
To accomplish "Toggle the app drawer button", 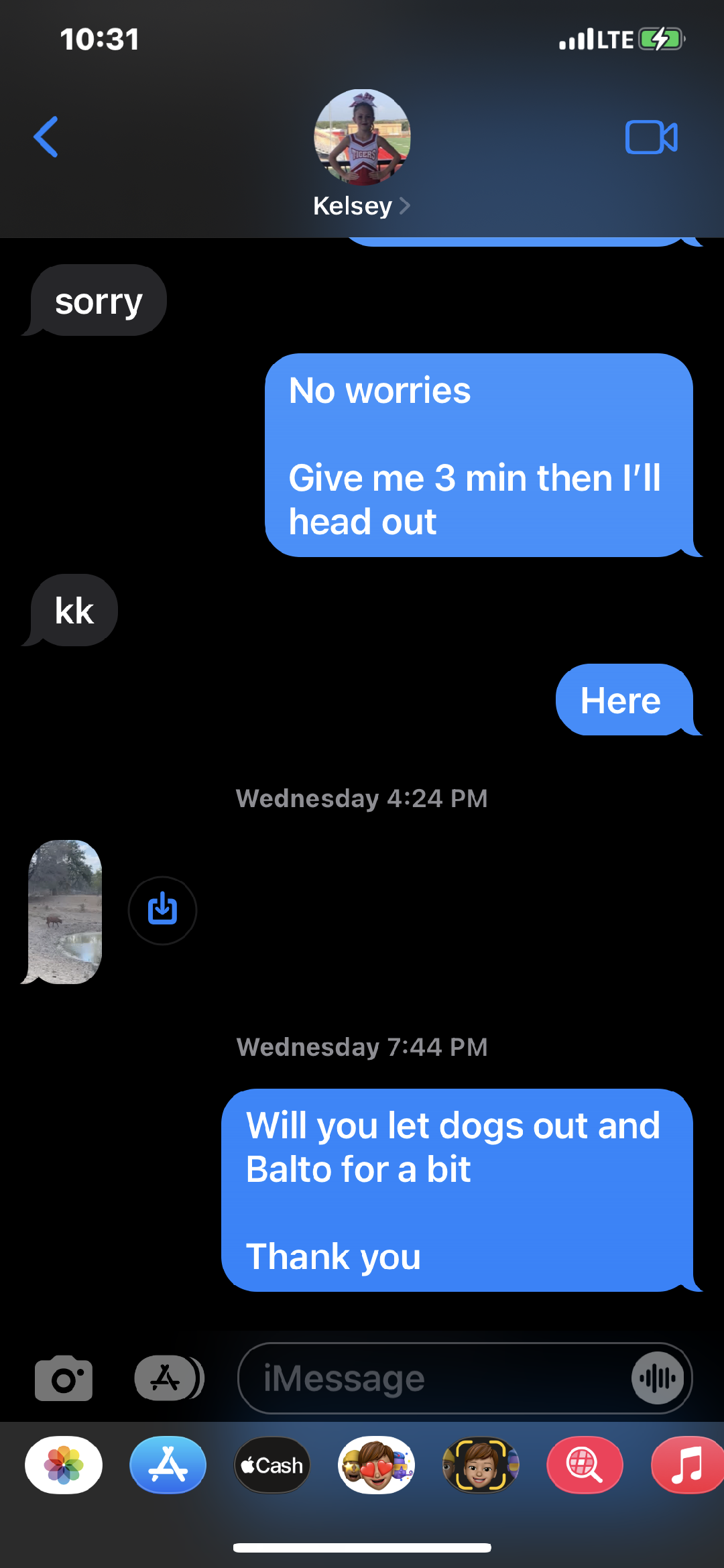I will [x=168, y=1379].
